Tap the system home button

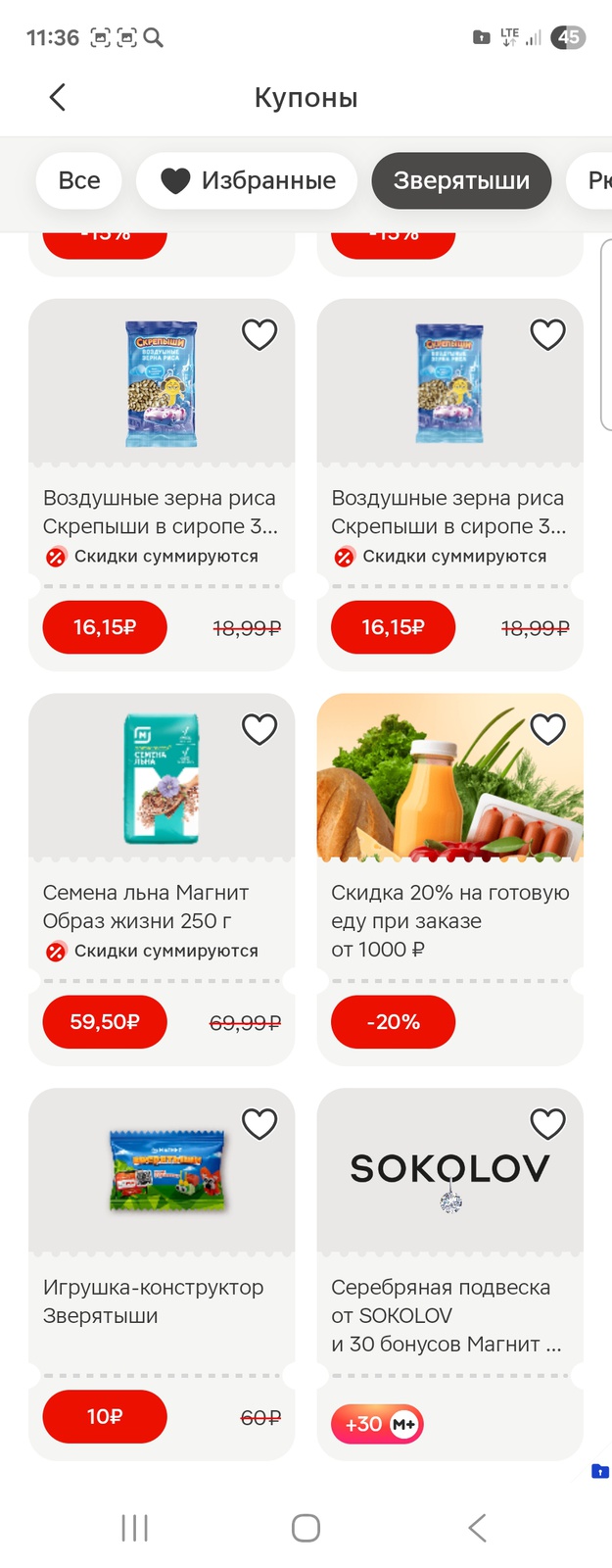pos(306,1527)
